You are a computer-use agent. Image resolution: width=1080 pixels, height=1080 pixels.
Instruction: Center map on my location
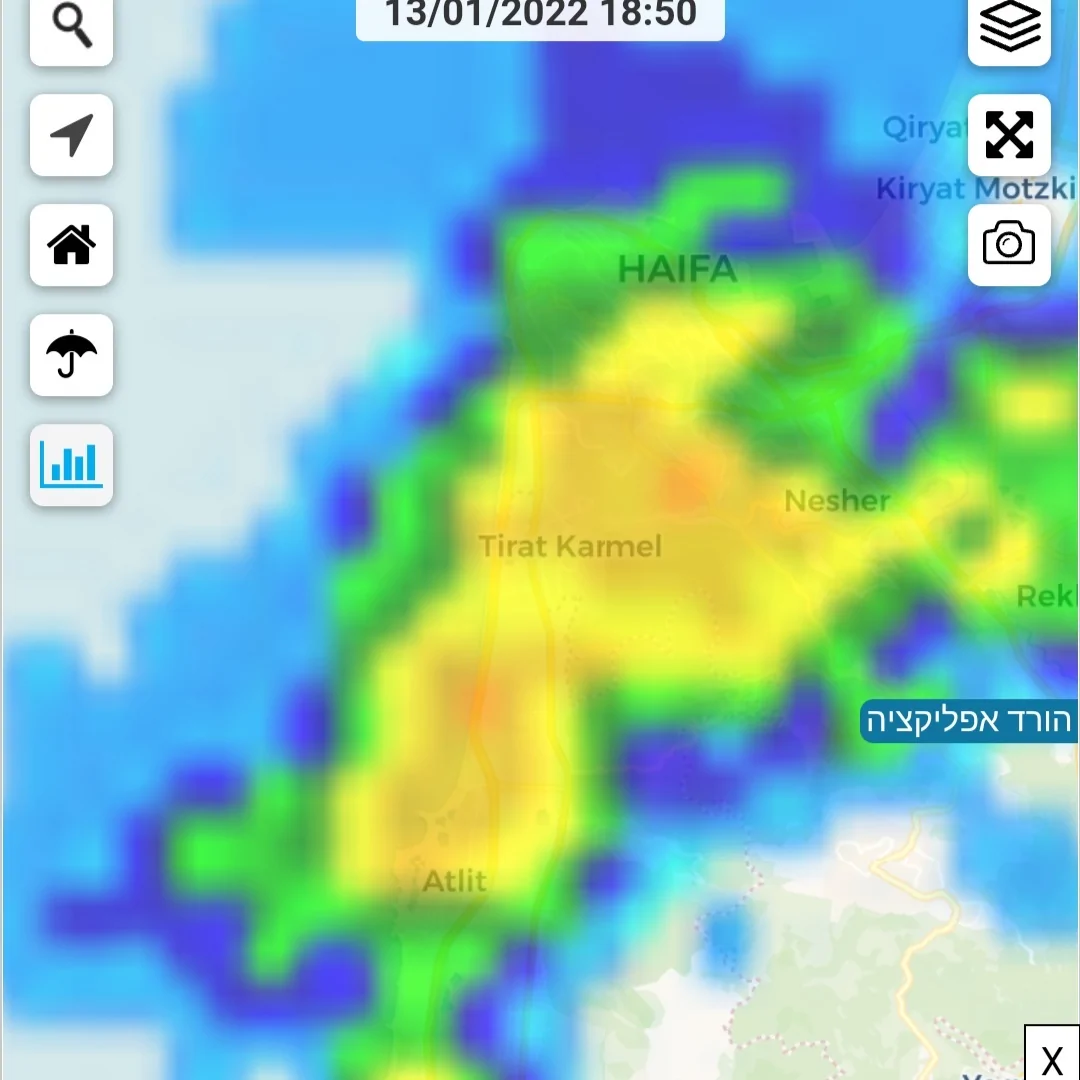71,135
